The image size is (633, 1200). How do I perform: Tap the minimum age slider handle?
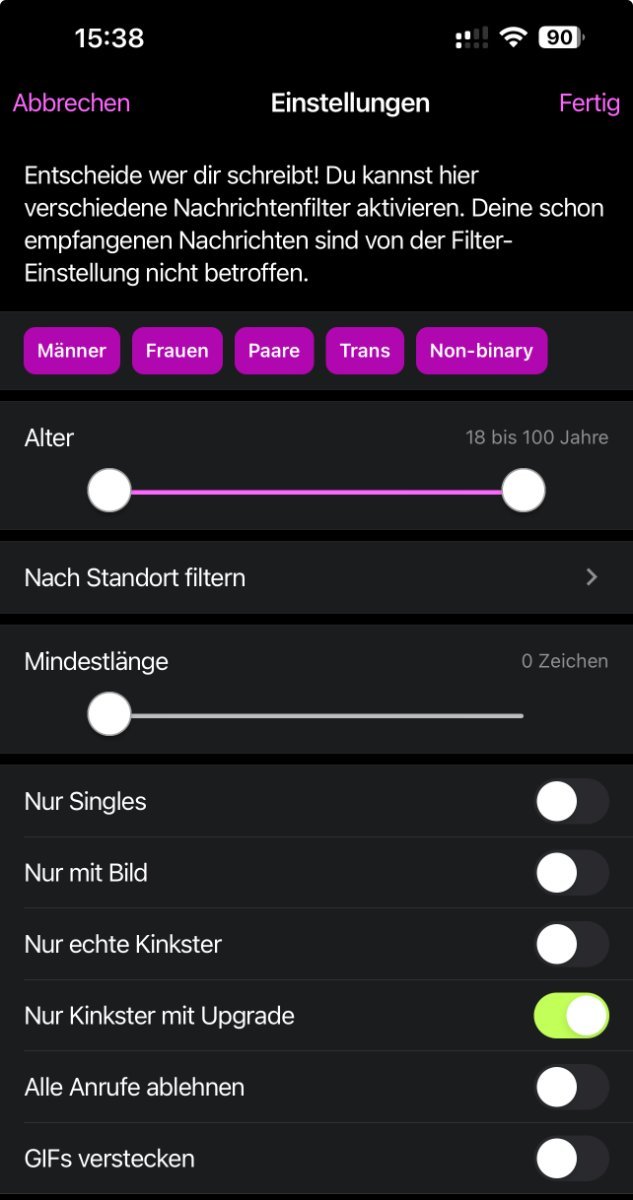coord(110,491)
